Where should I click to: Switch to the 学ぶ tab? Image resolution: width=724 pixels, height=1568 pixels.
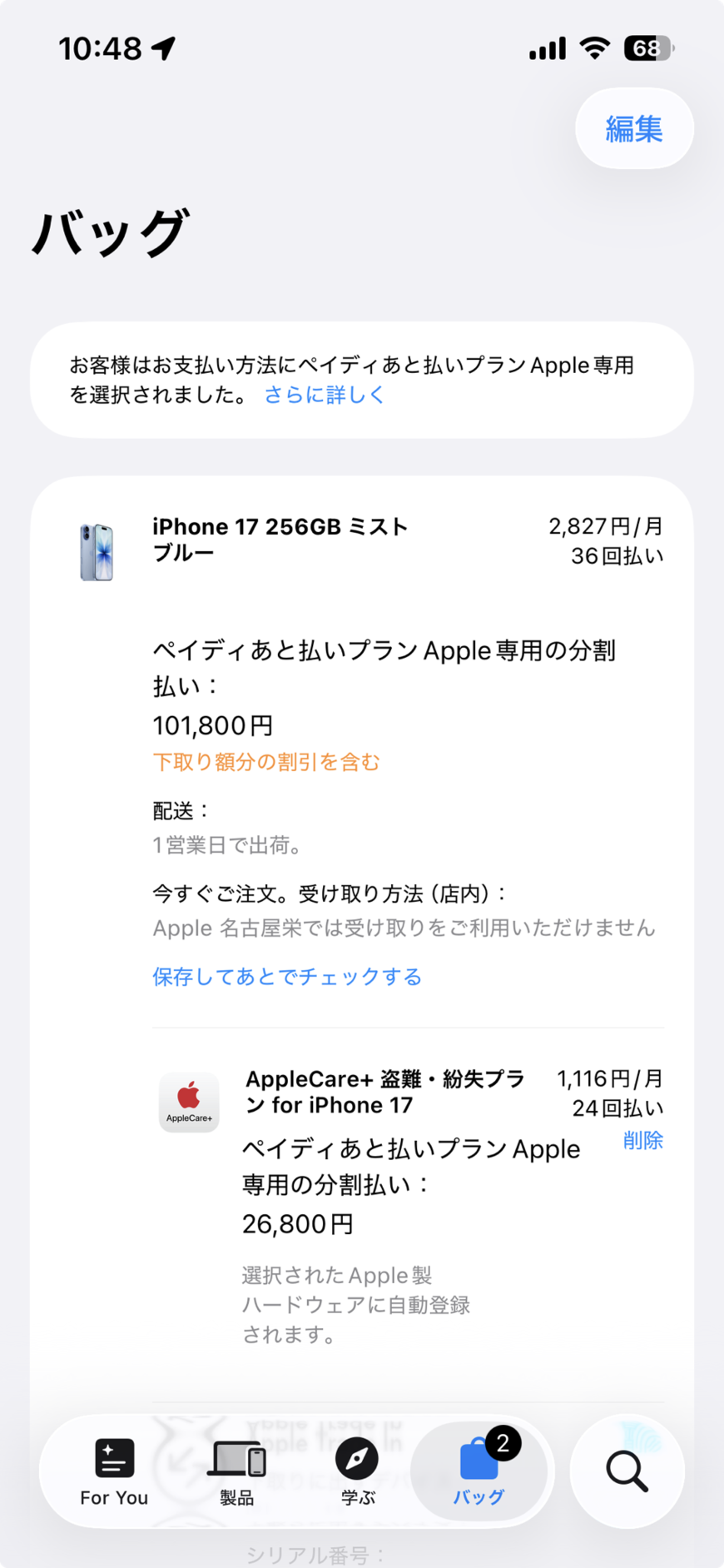357,1472
